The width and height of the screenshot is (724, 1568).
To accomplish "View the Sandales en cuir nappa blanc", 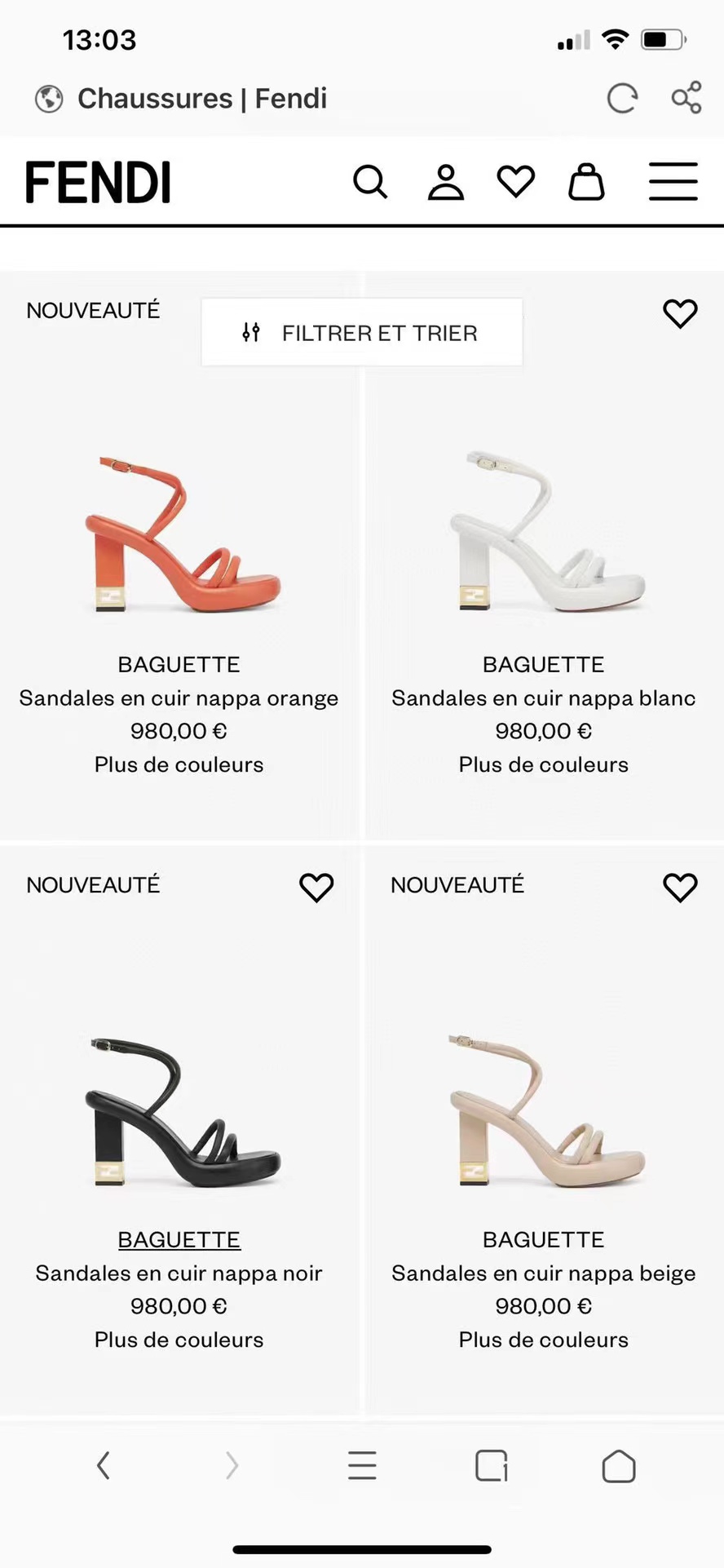I will (543, 698).
